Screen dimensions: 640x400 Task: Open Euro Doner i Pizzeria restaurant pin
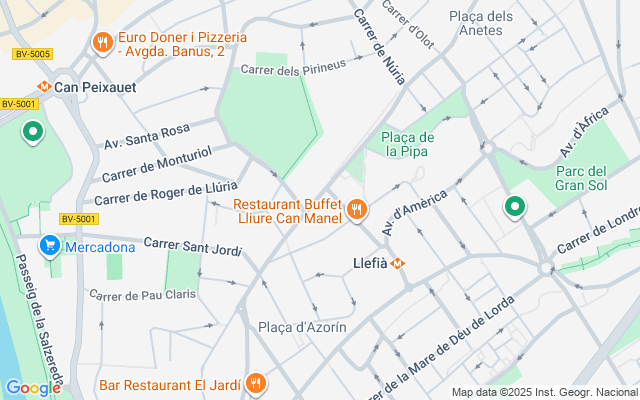coord(102,42)
